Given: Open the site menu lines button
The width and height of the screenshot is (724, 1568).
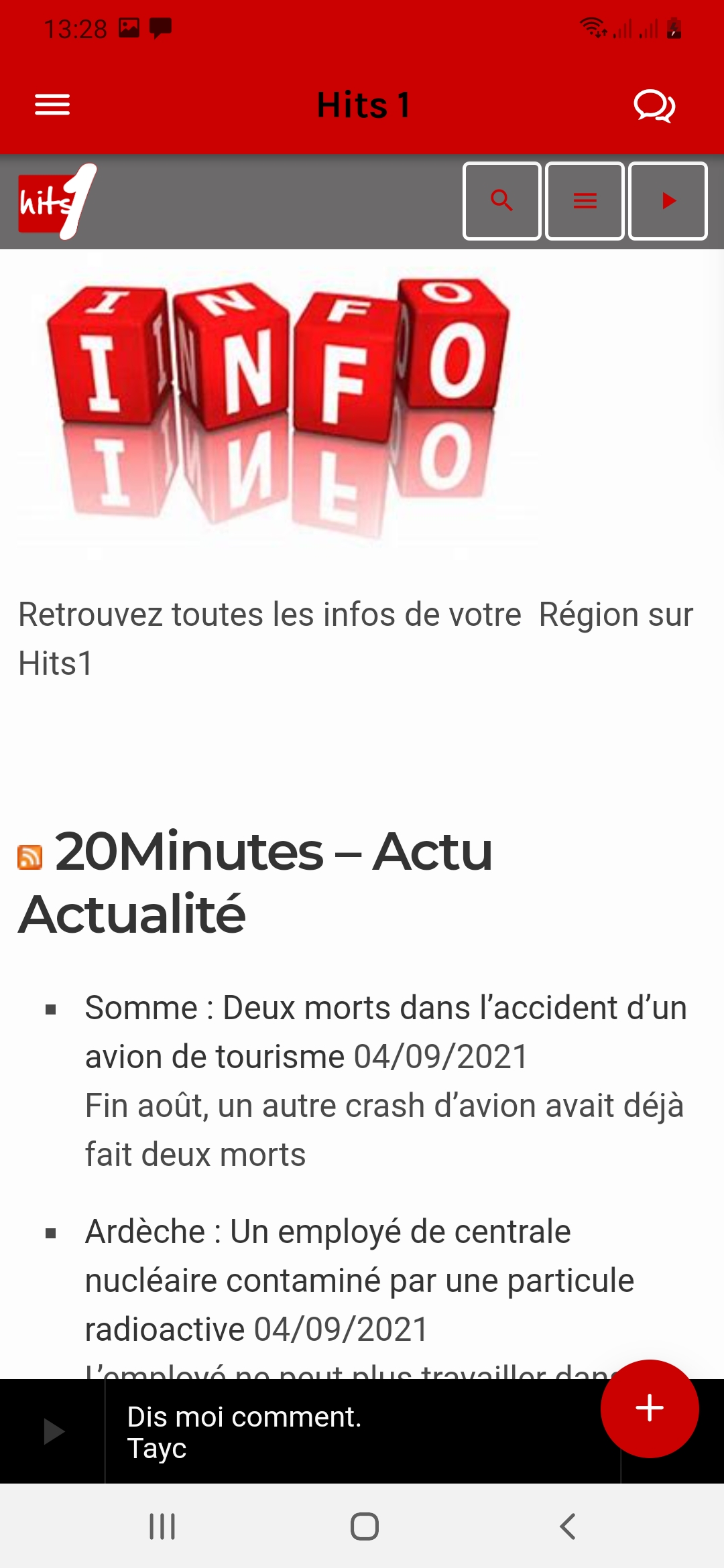Looking at the screenshot, I should [x=585, y=201].
